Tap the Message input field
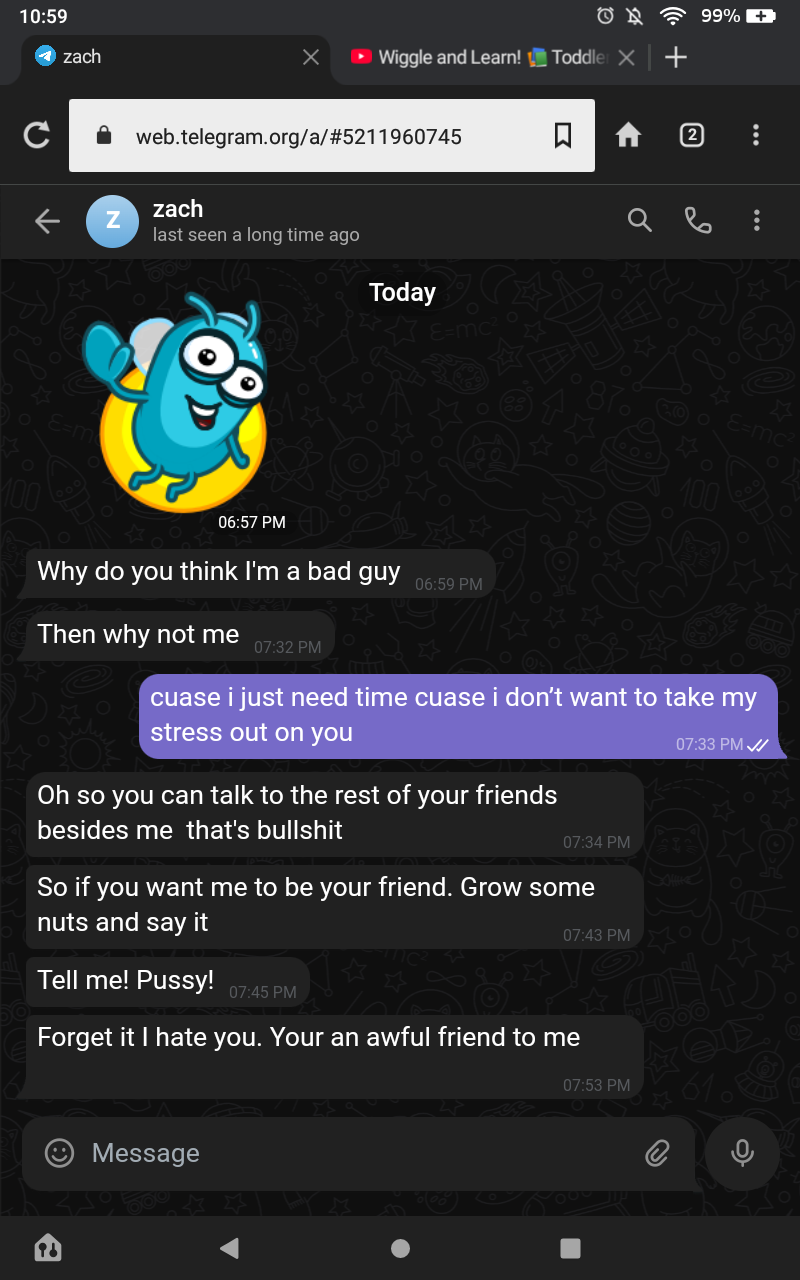Image resolution: width=800 pixels, height=1280 pixels. coord(360,1153)
